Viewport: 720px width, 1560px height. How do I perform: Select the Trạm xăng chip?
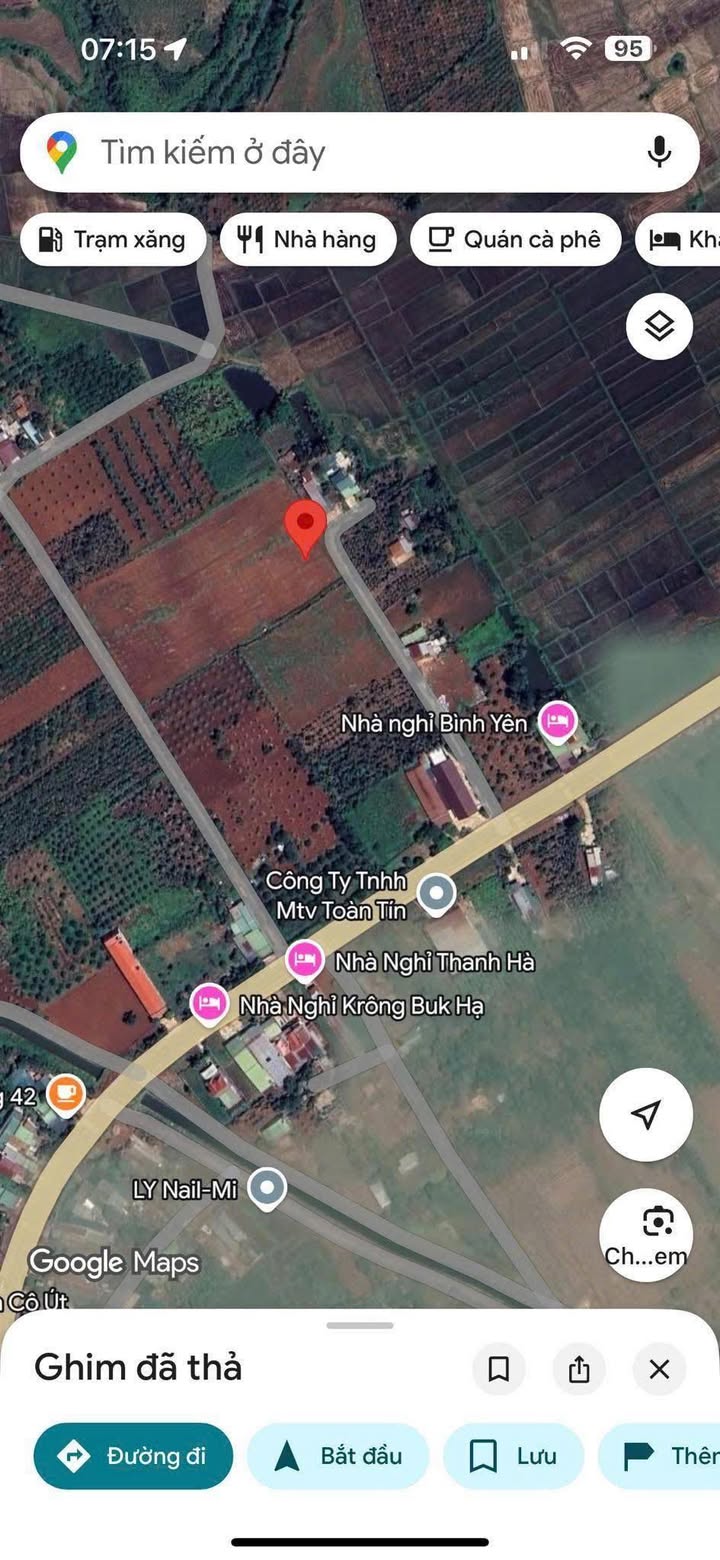click(x=113, y=240)
